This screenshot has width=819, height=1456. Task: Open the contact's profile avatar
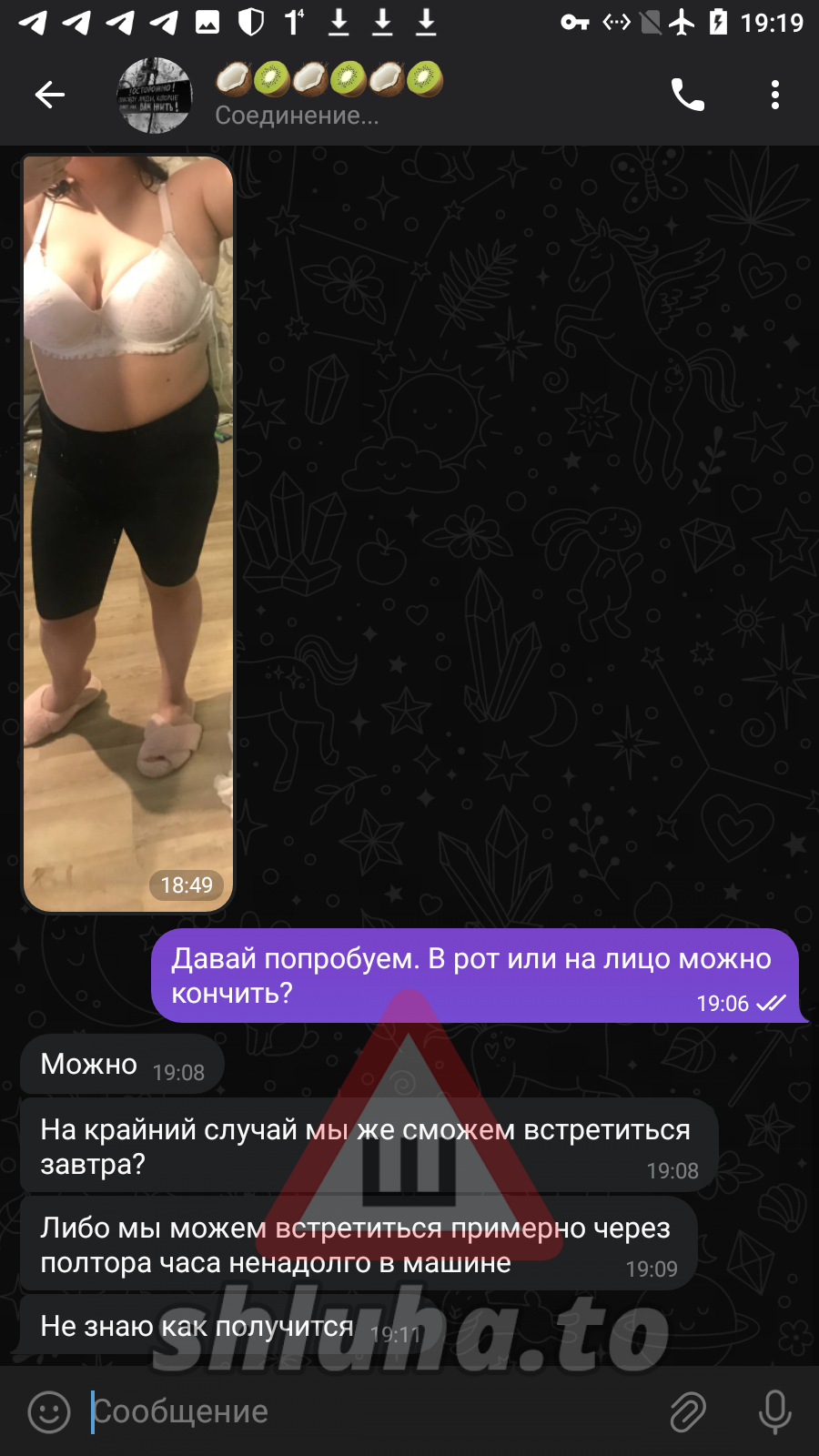pos(155,96)
